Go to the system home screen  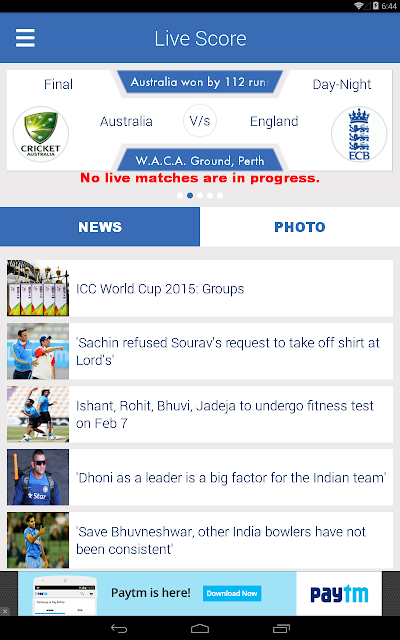(x=200, y=629)
